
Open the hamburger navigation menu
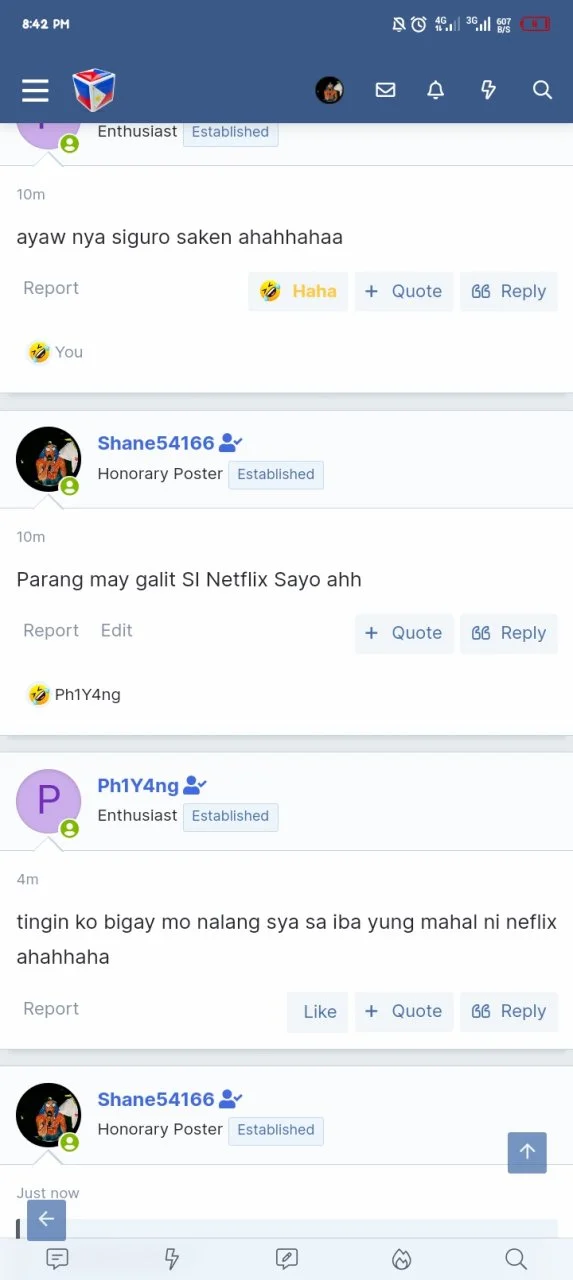pos(35,91)
